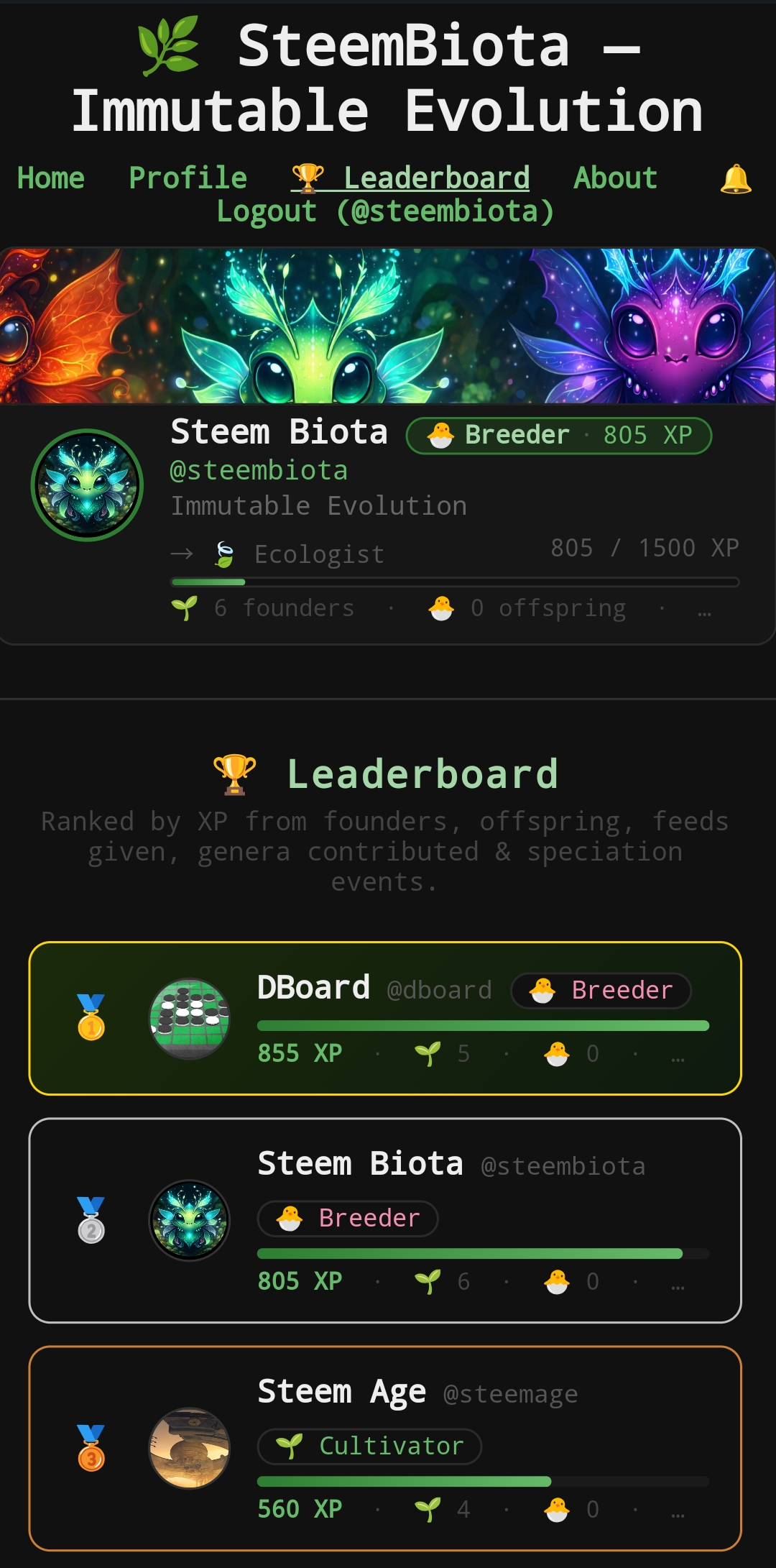Open Steem Age's leaderboard card
Image resolution: width=776 pixels, height=1568 pixels.
[385, 1448]
